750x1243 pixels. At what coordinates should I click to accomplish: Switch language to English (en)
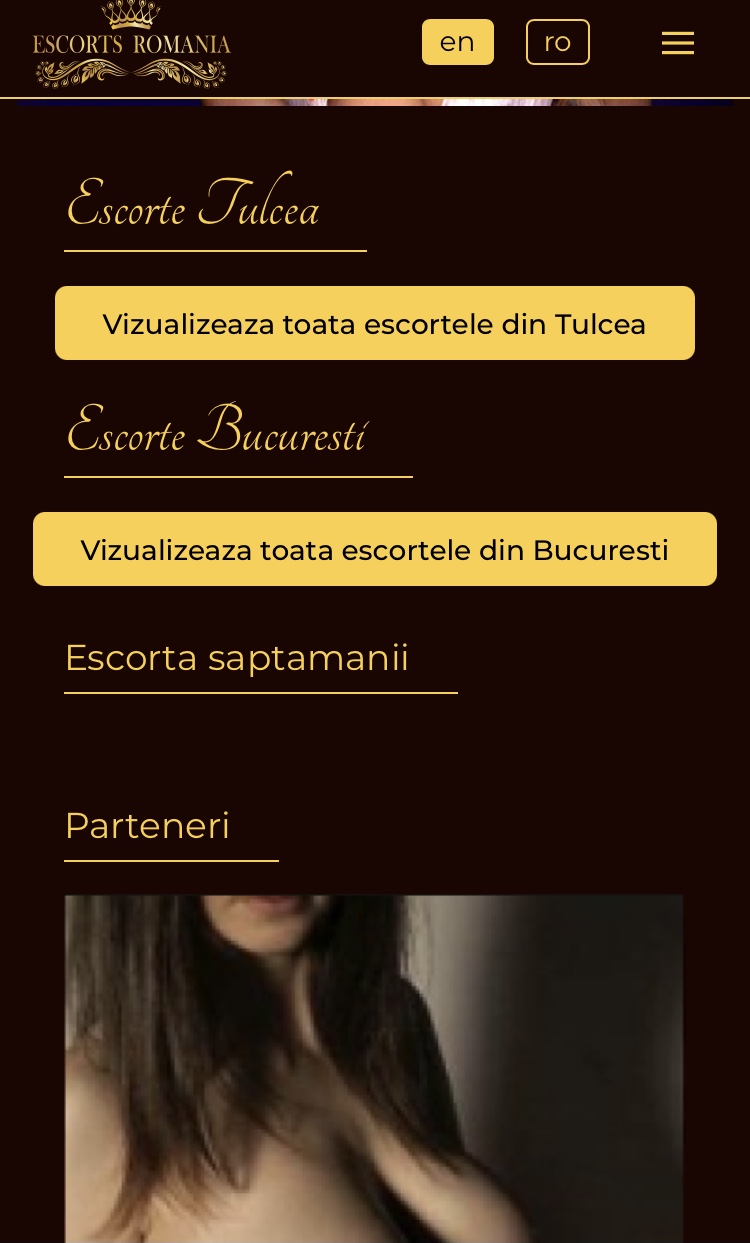(x=457, y=42)
